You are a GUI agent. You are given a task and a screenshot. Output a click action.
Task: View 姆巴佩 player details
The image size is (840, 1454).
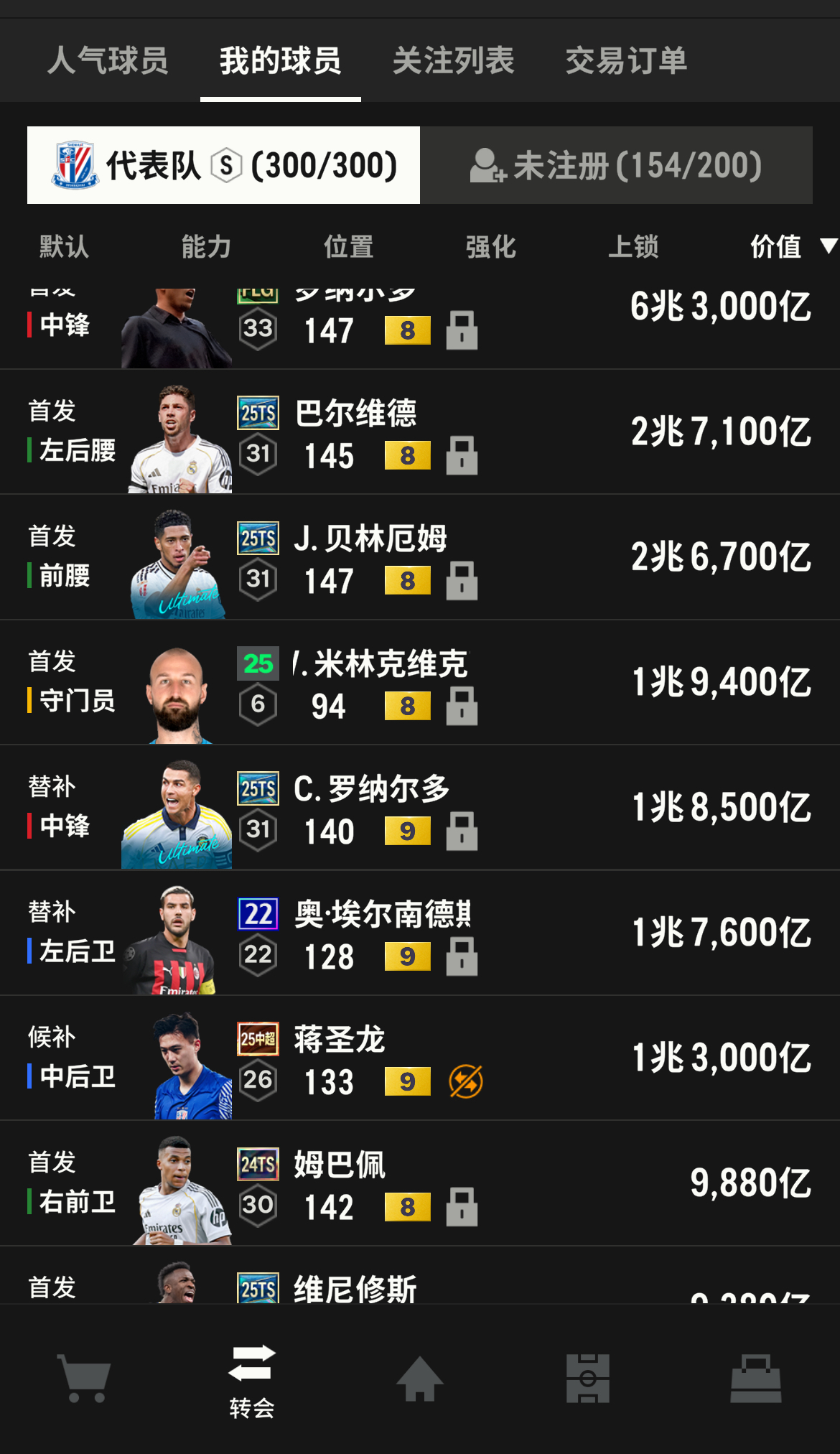pos(420,1183)
